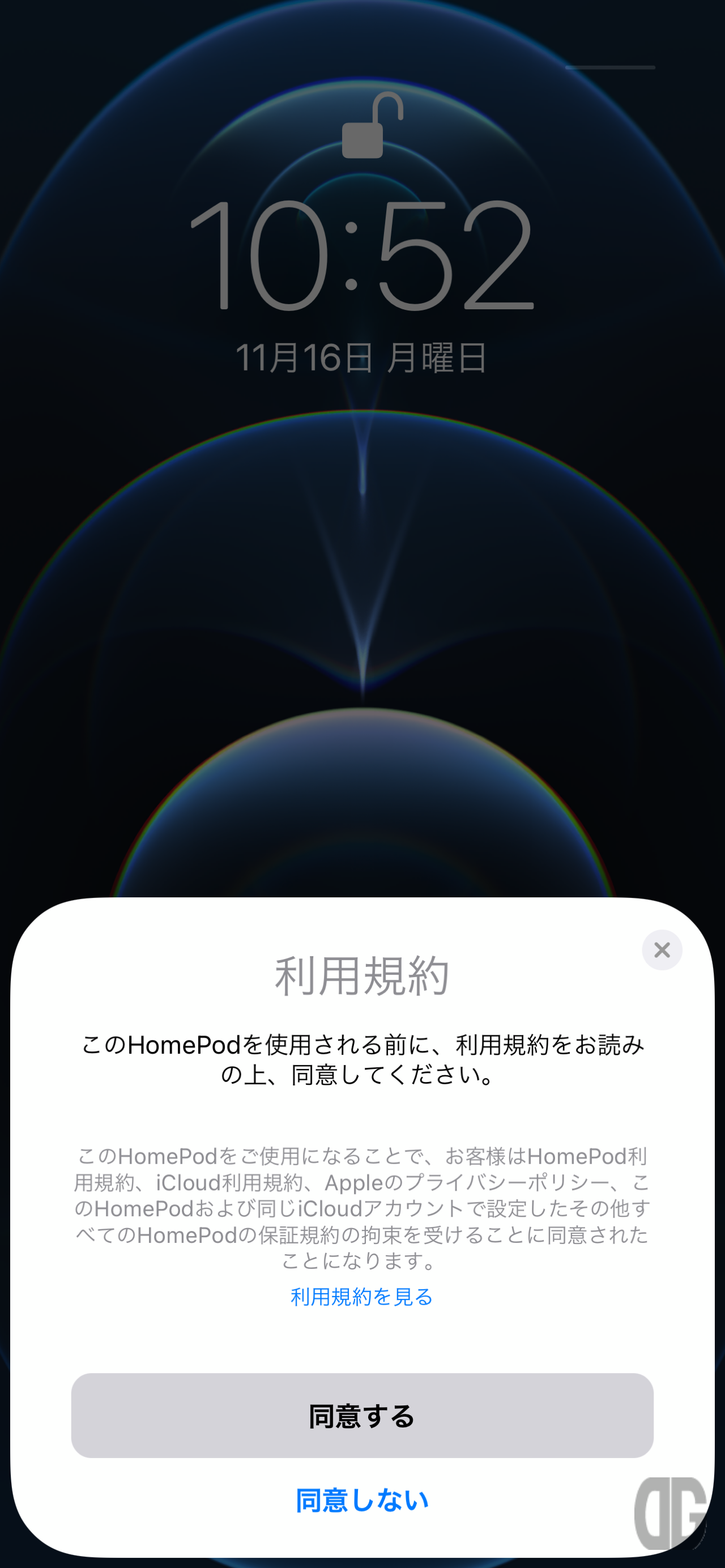
Task: Close the 利用規約 dialog
Action: pos(662,949)
